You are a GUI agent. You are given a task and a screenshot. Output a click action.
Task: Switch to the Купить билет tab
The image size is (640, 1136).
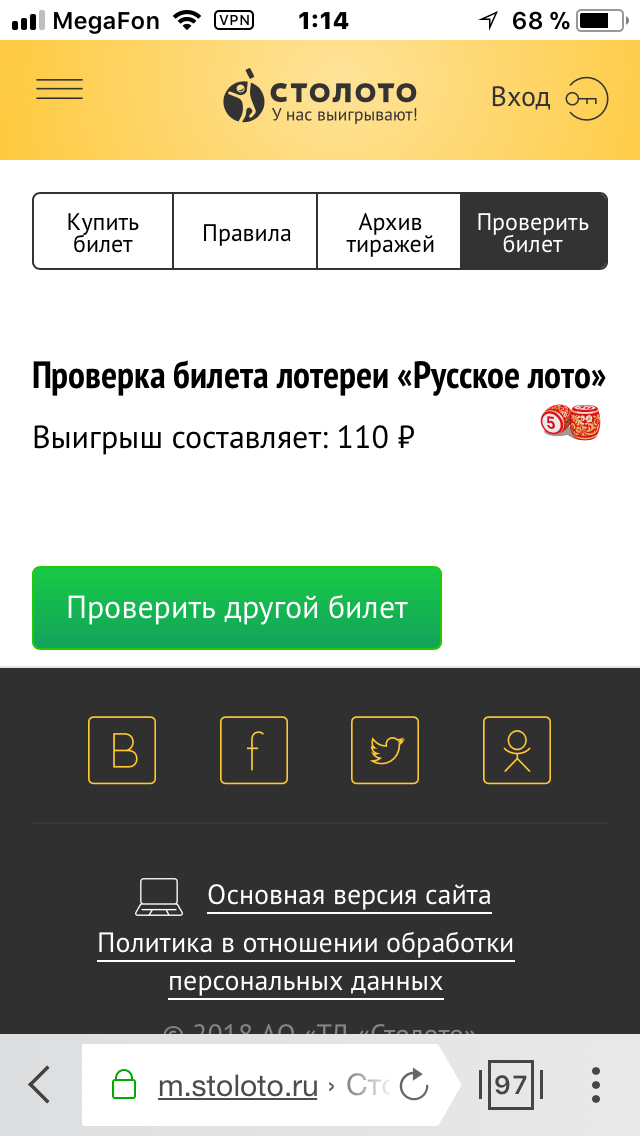point(103,233)
